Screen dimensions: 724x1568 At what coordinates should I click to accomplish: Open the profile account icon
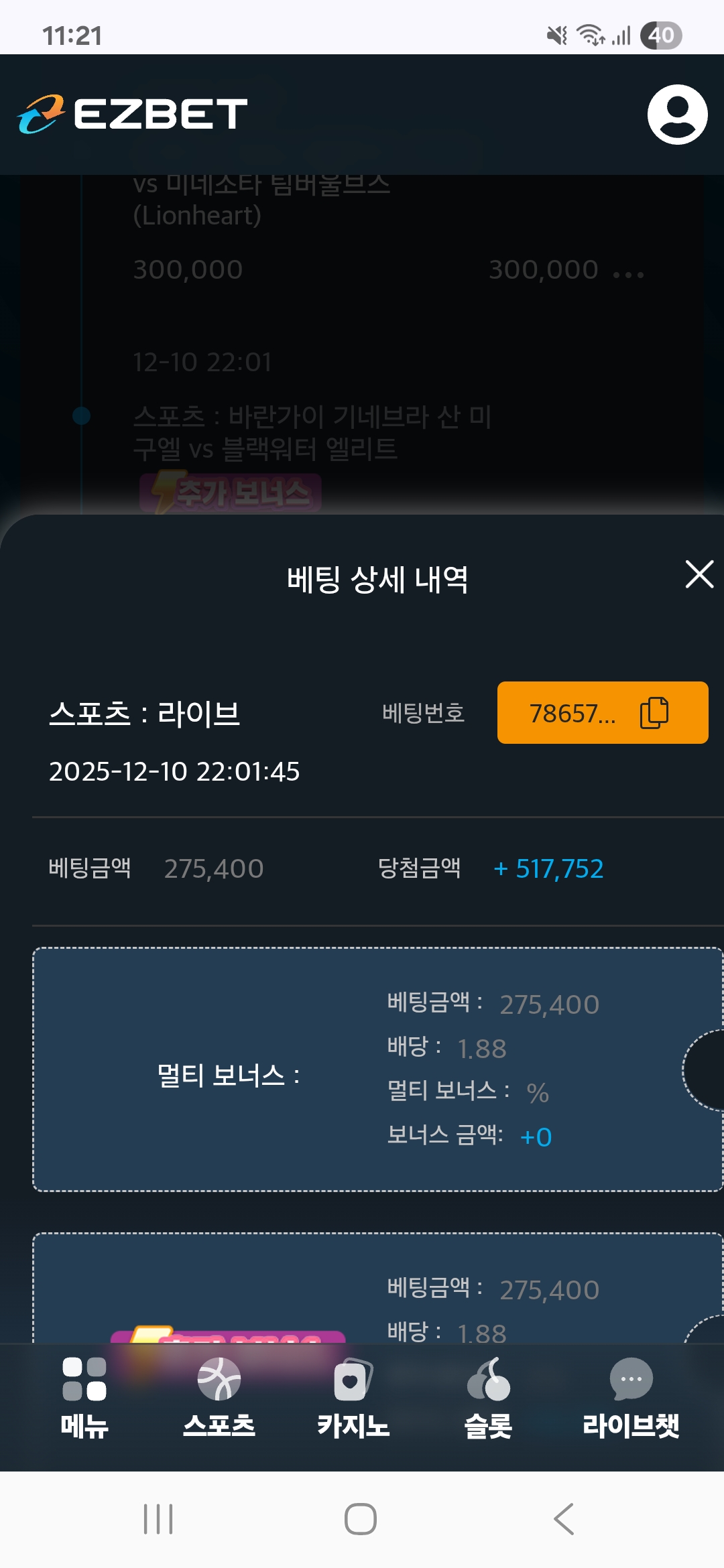(677, 115)
